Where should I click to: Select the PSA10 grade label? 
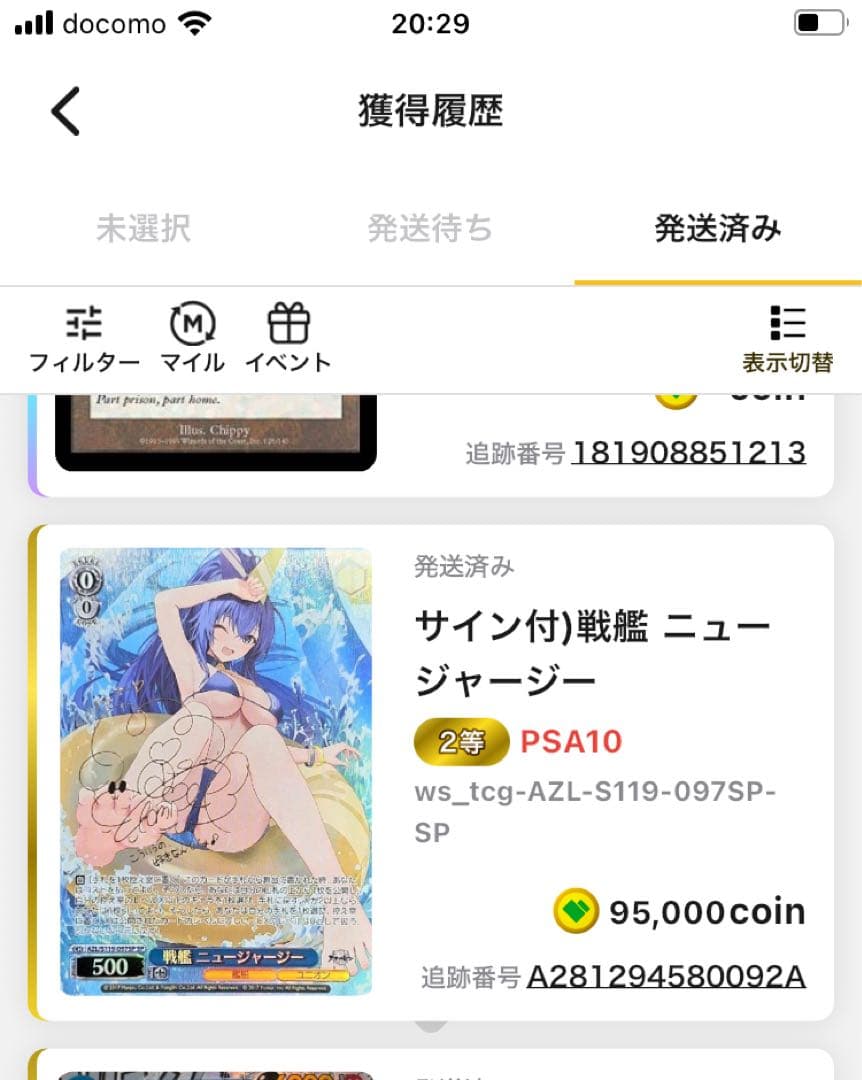click(x=572, y=742)
